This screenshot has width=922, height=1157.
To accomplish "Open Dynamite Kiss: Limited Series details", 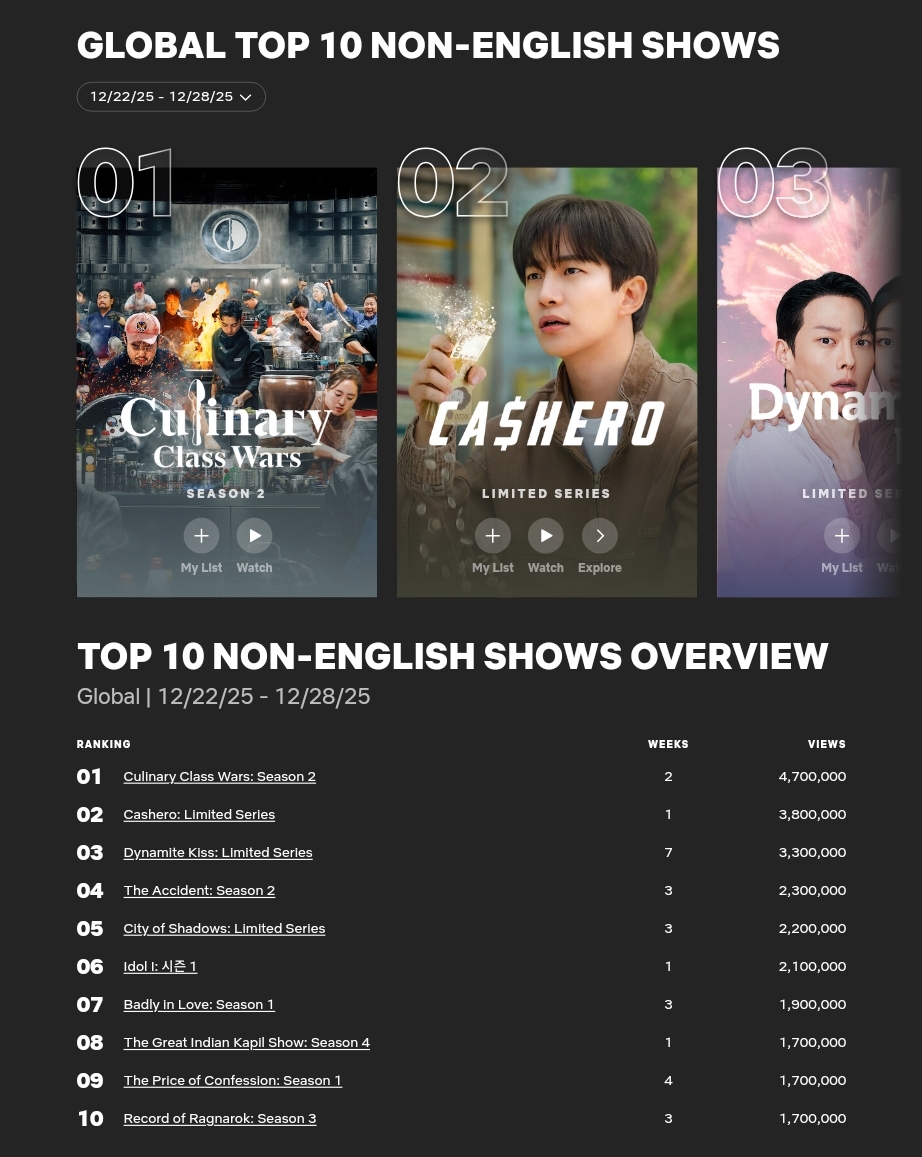I will pyautogui.click(x=218, y=852).
